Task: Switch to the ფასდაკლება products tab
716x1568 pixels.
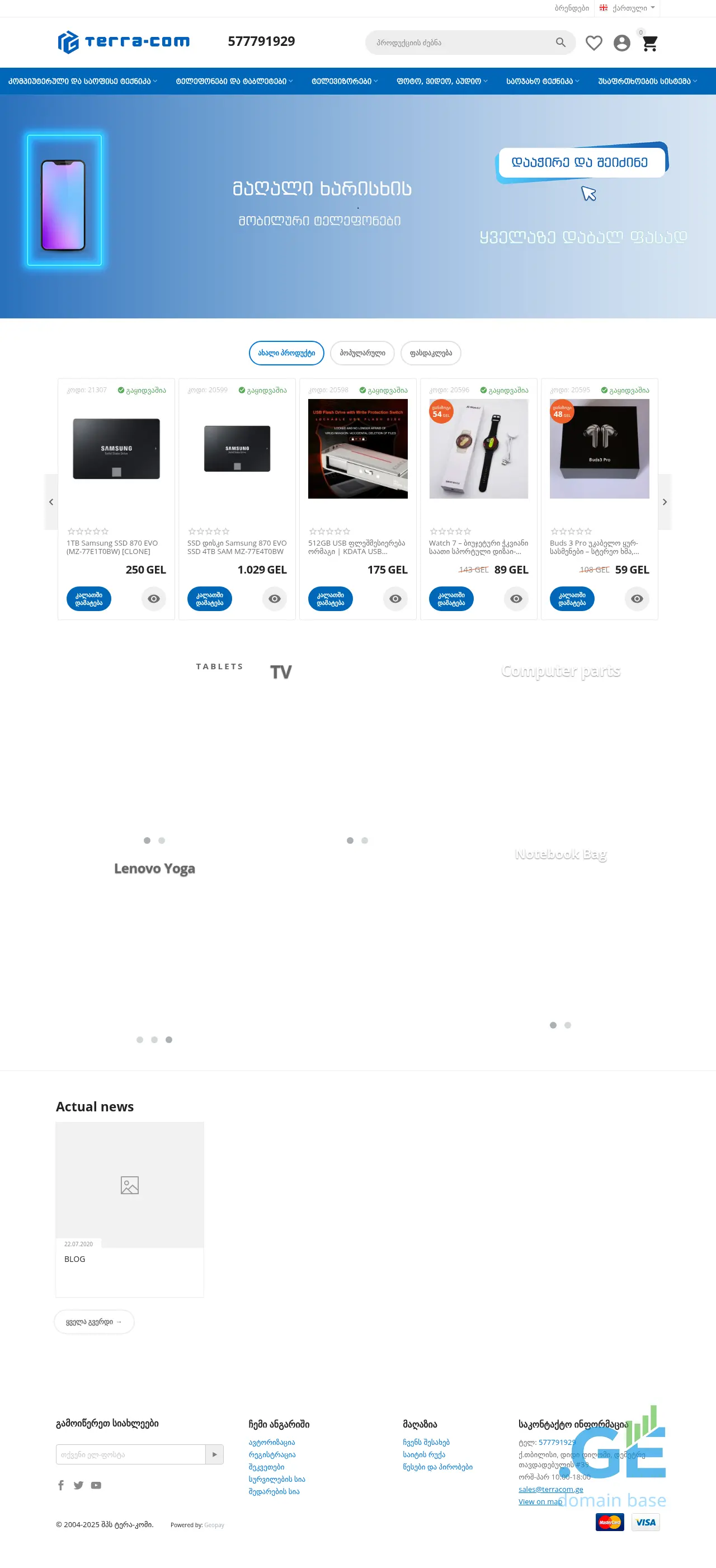Action: coord(431,353)
